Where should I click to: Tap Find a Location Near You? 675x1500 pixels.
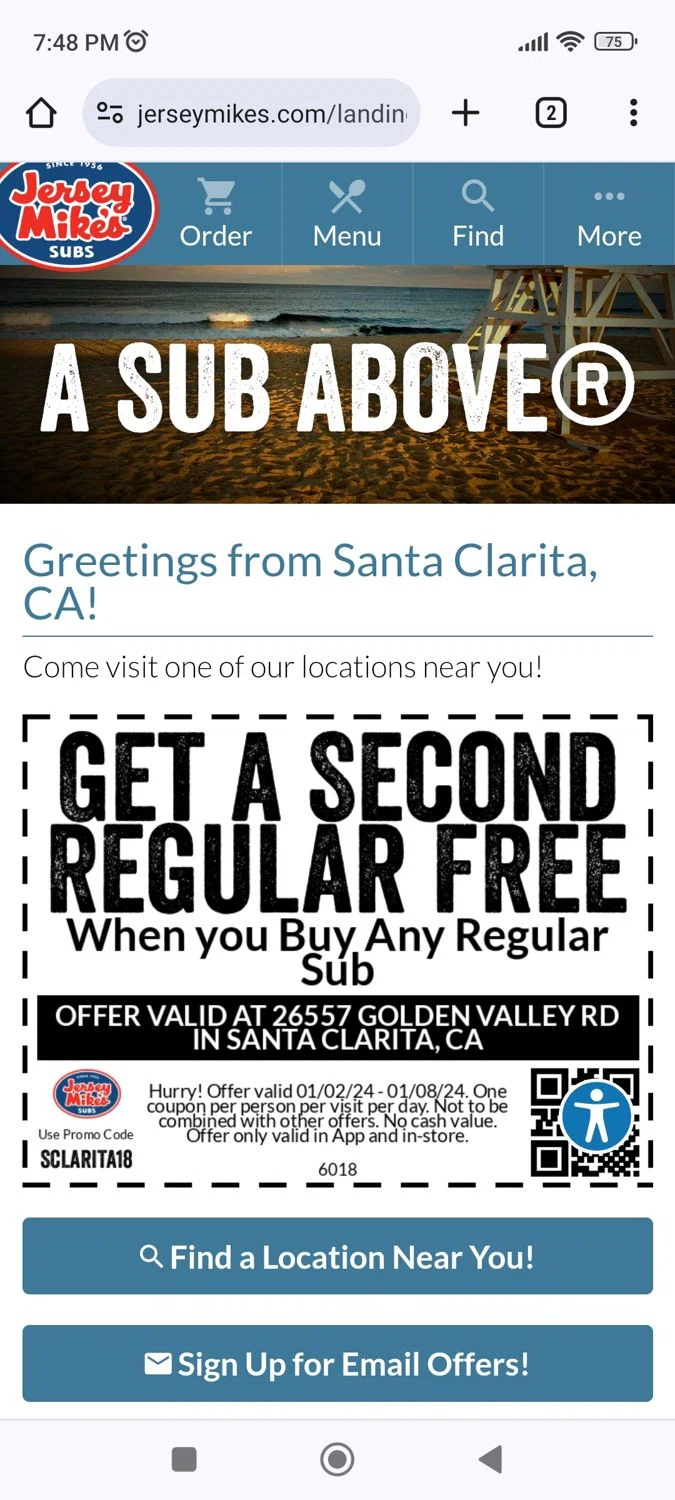337,1256
